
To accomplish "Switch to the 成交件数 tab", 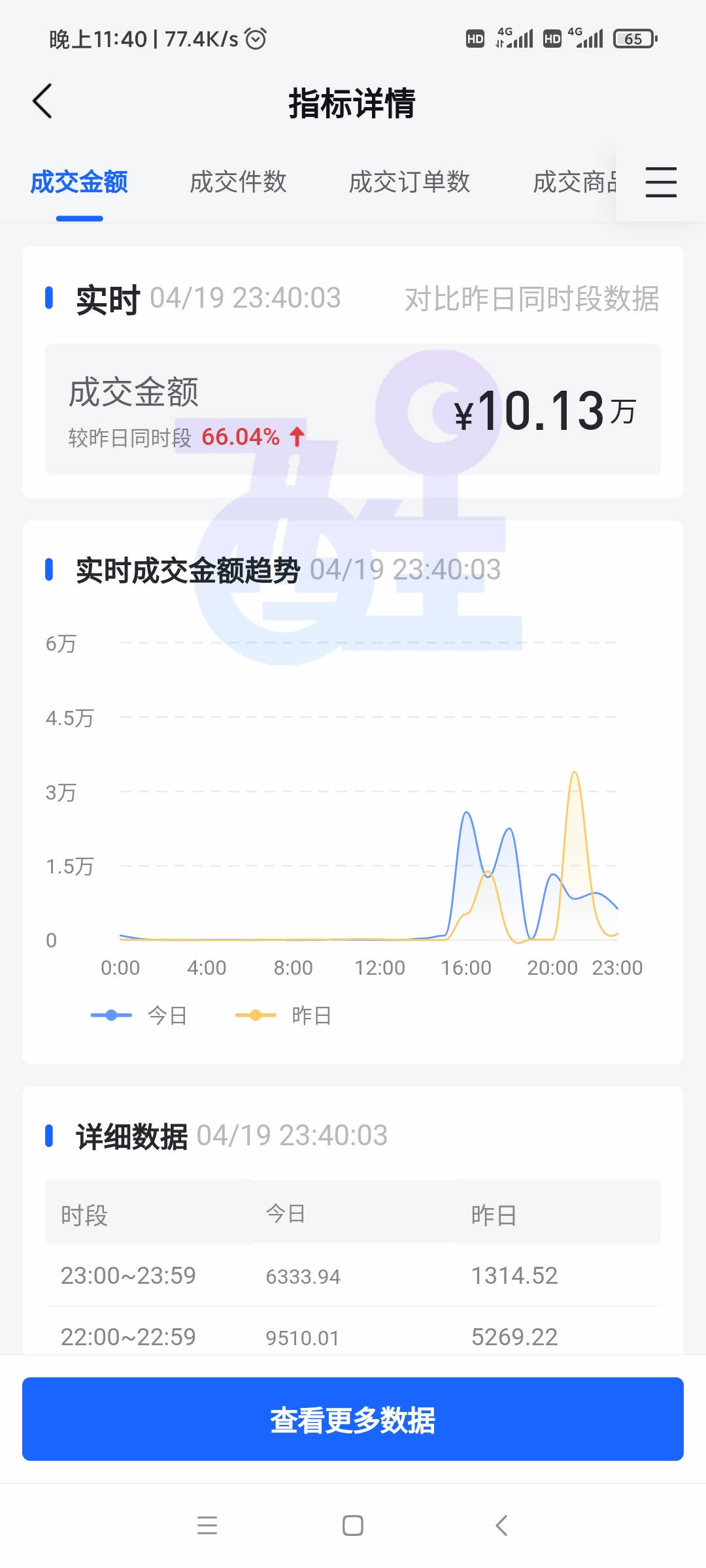I will point(238,182).
